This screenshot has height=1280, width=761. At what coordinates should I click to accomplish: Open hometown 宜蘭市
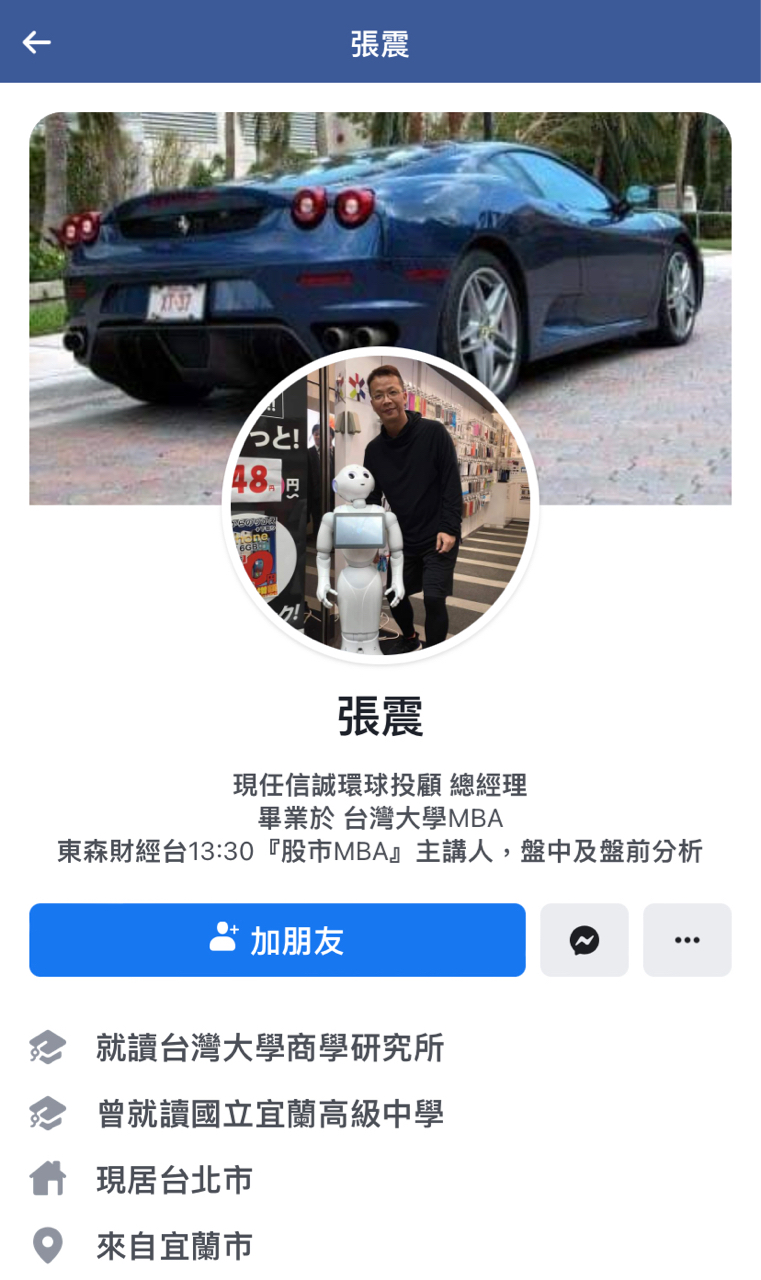[174, 1246]
